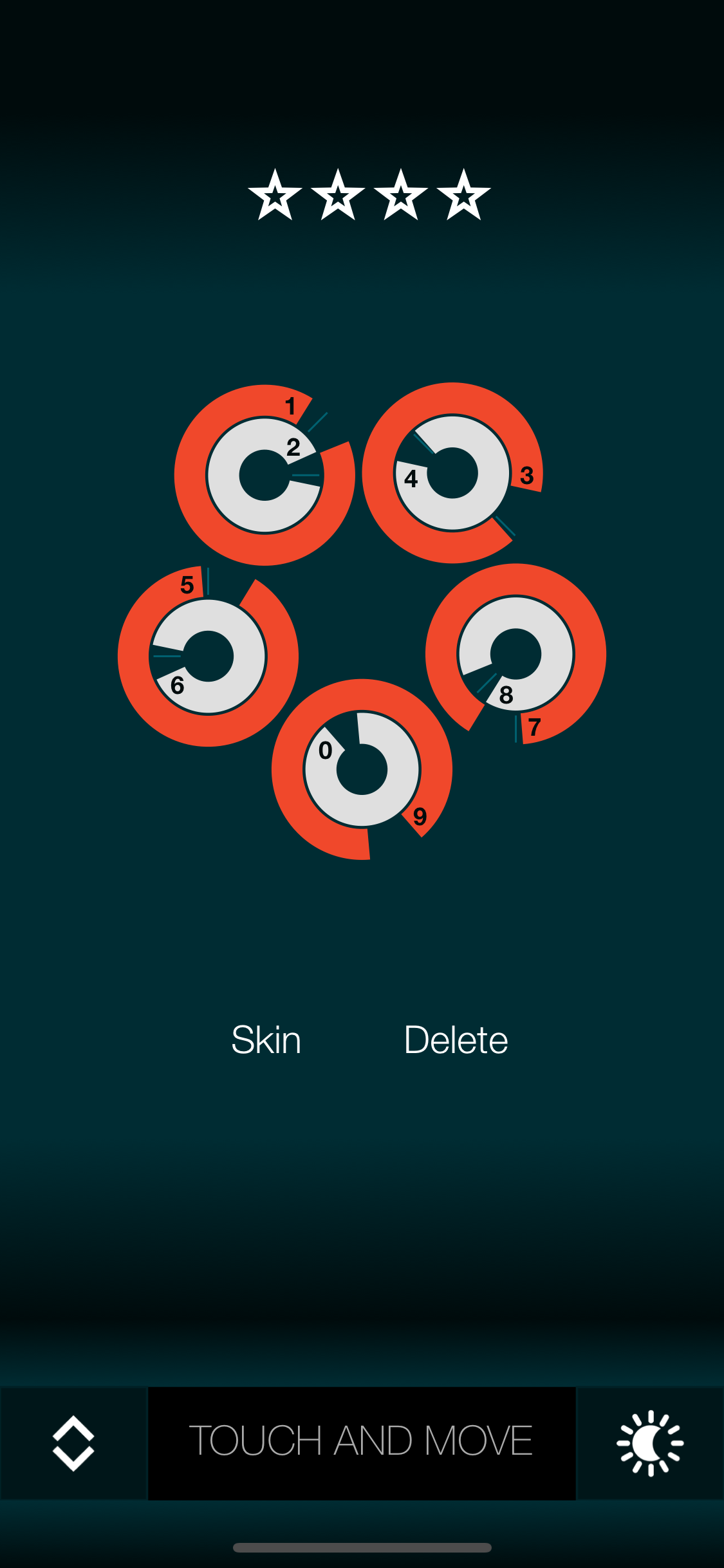
Task: Select the dial labeled 5 and 6
Action: pos(208,656)
